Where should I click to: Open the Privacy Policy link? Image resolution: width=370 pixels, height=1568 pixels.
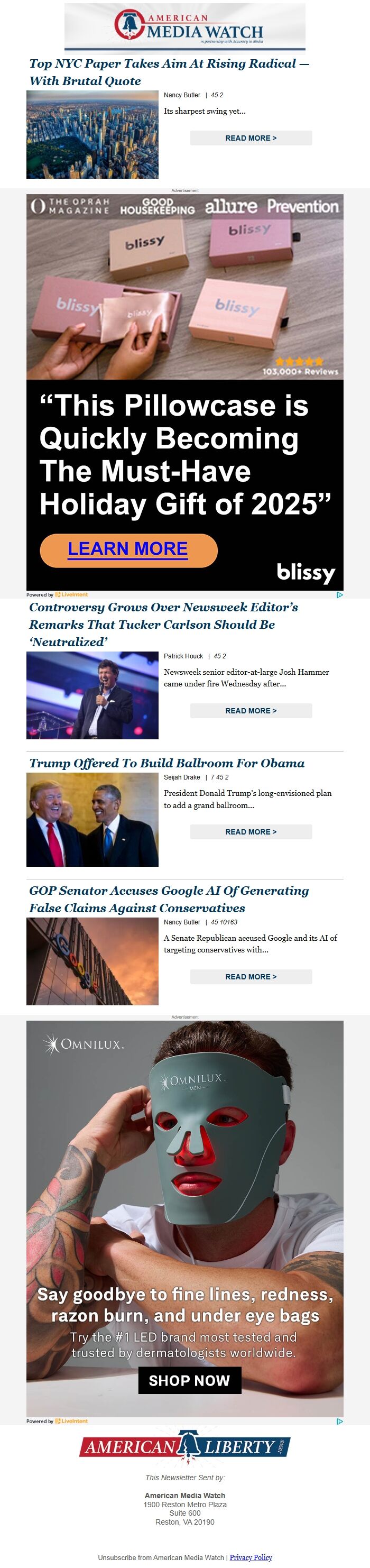point(251,1557)
